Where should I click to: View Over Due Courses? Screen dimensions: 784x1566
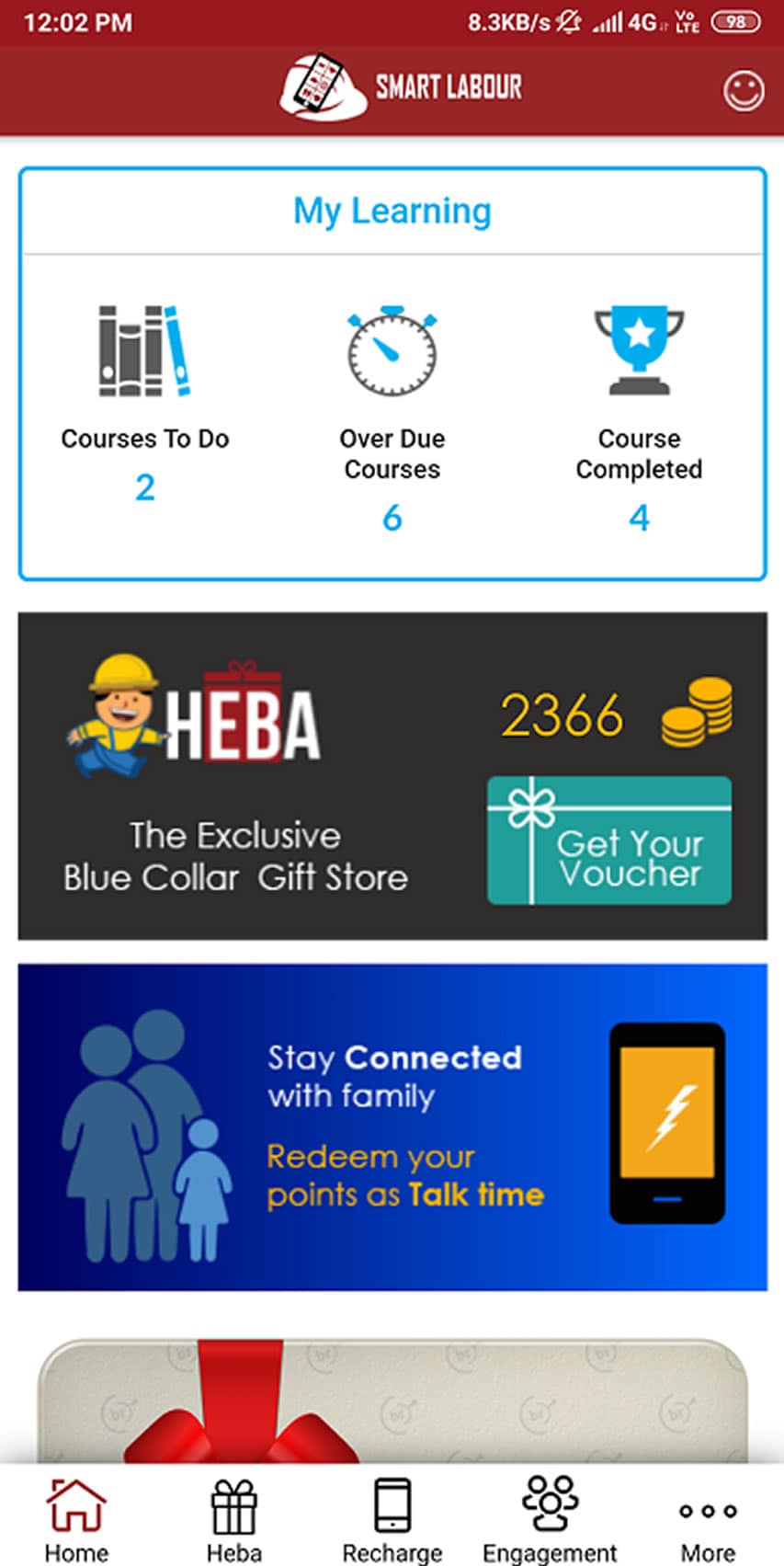[x=392, y=418]
